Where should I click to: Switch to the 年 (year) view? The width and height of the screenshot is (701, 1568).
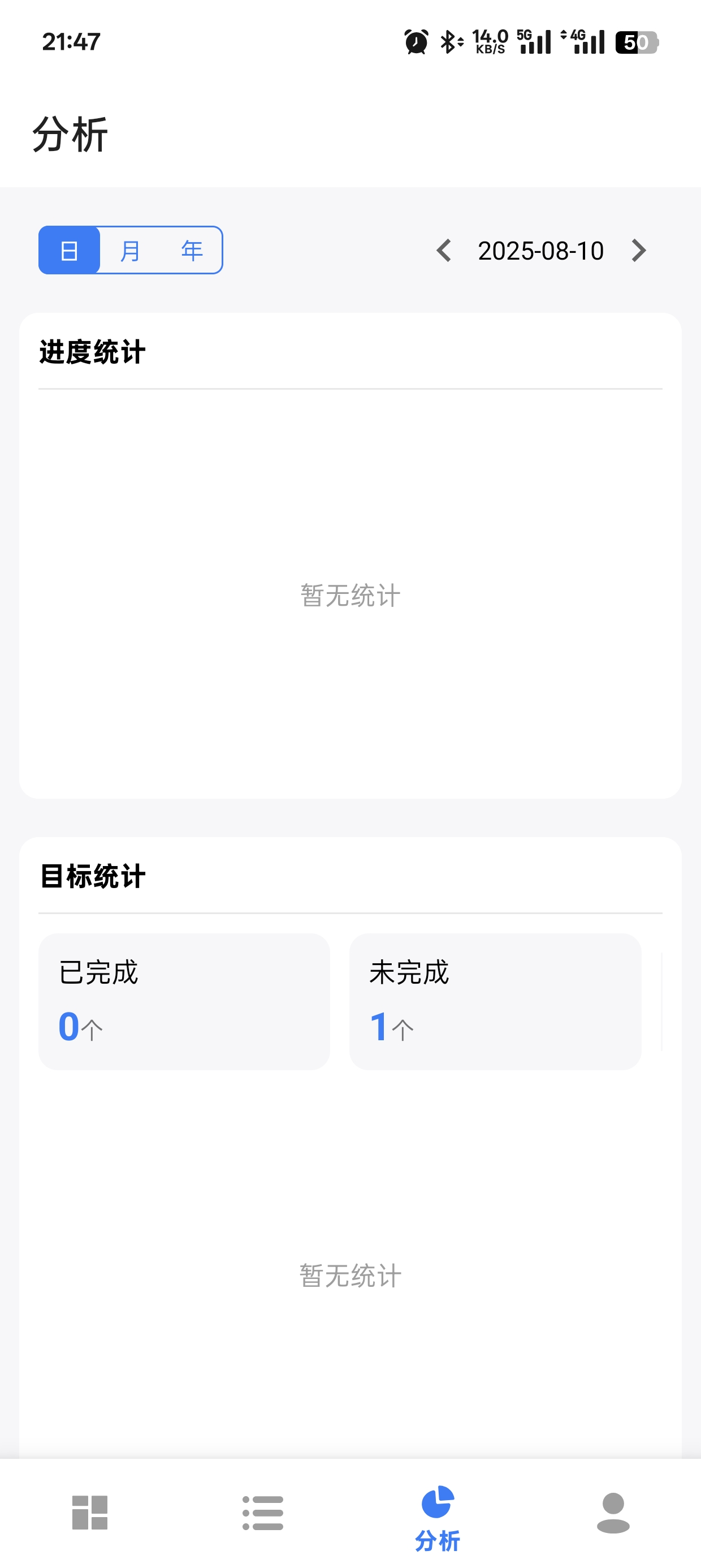[191, 250]
